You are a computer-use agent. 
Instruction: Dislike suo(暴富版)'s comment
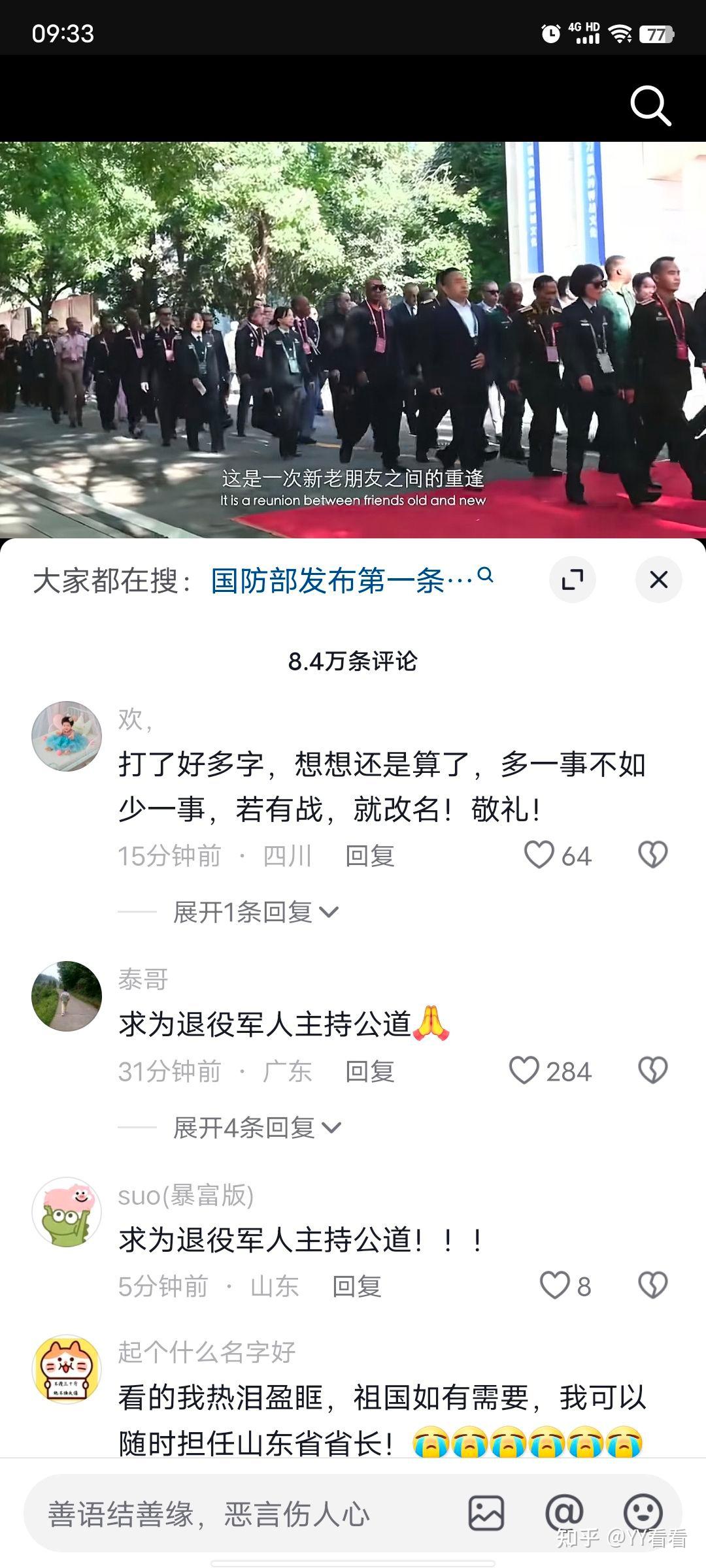tap(652, 1286)
